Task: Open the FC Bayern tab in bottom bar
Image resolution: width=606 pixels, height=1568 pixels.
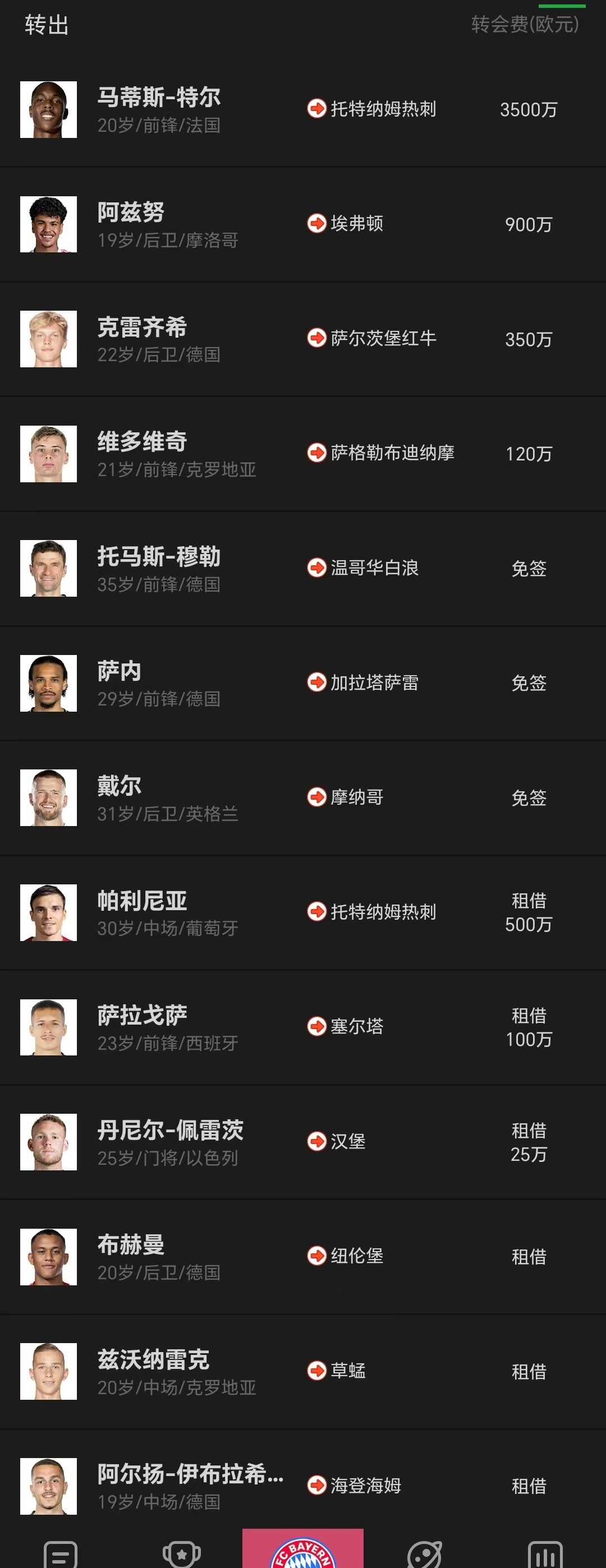Action: [302, 1551]
